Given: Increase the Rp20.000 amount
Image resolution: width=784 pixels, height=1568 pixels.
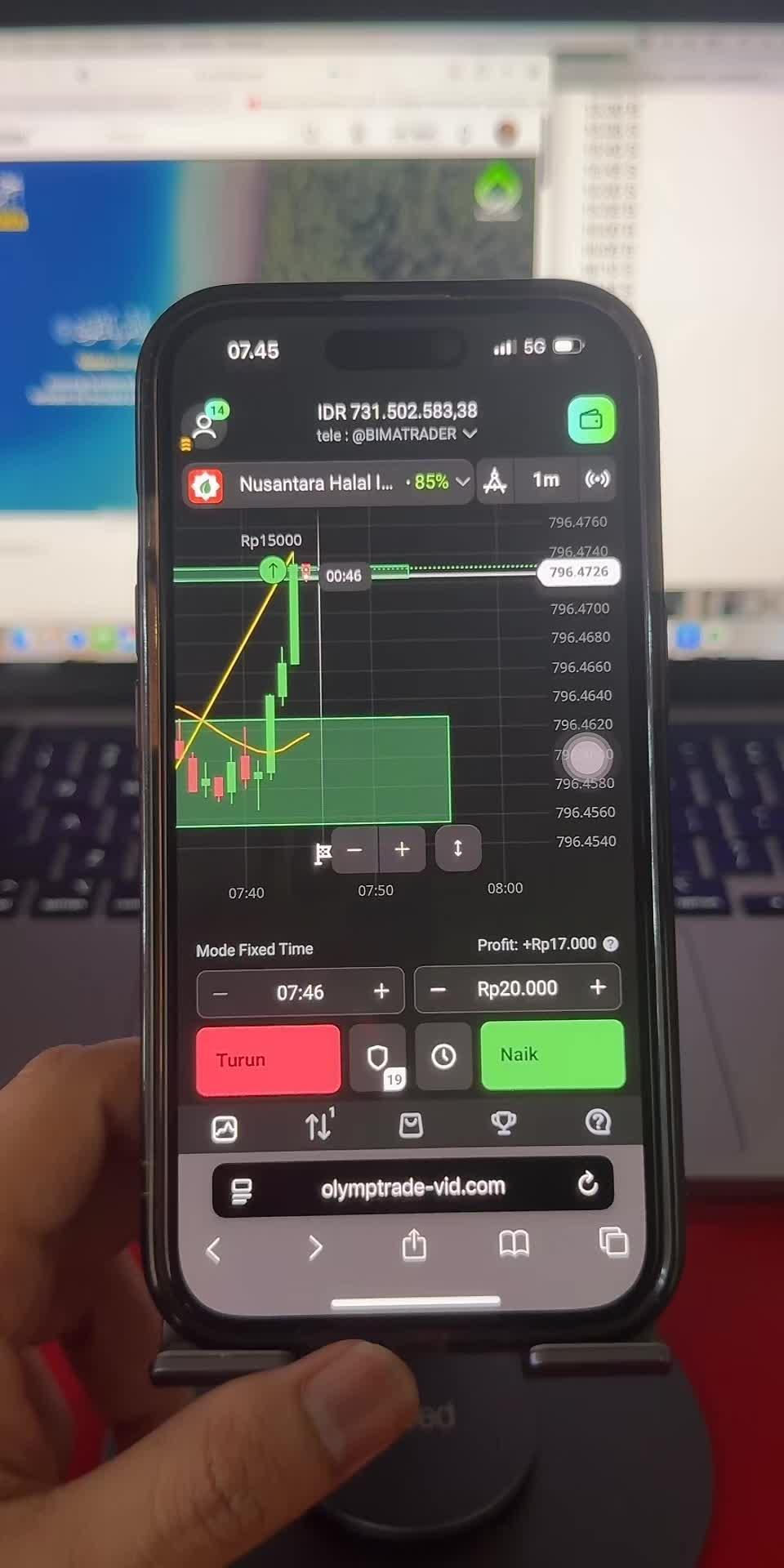Looking at the screenshot, I should tap(598, 987).
